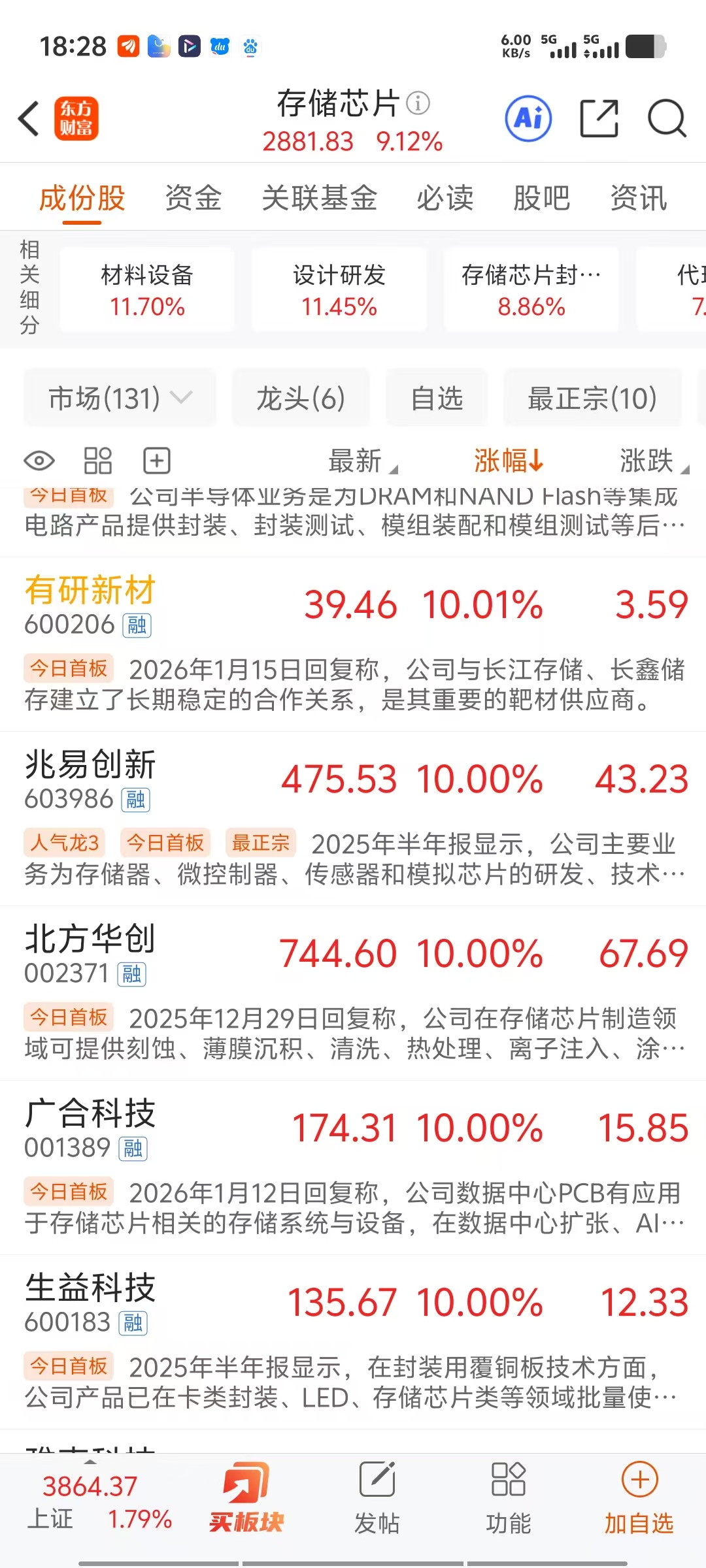This screenshot has width=706, height=1568.
Task: Sort by 涨幅 column header
Action: pyautogui.click(x=509, y=461)
